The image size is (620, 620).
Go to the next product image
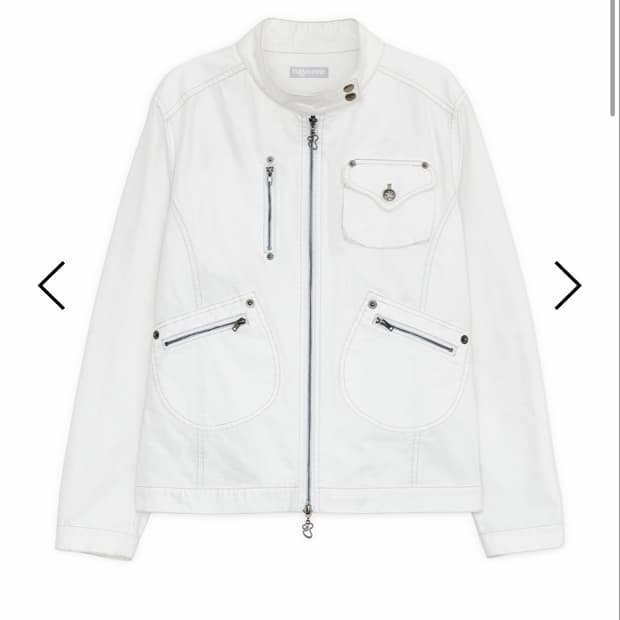click(568, 285)
